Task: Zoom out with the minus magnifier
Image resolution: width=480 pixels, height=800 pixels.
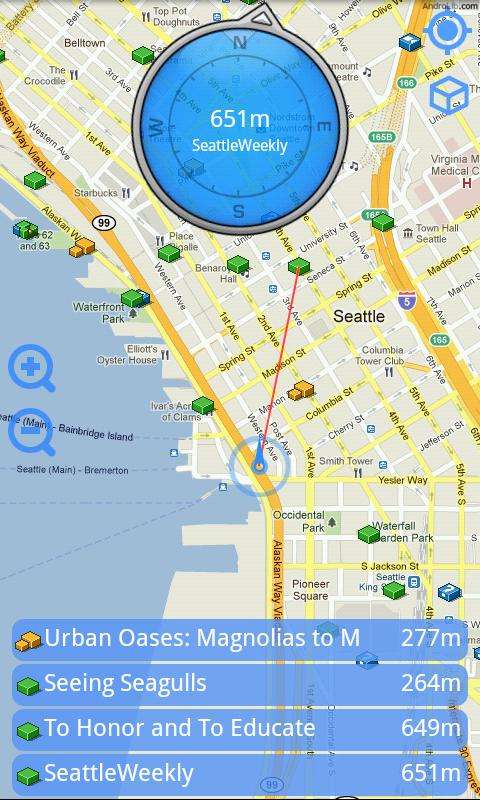Action: [31, 432]
